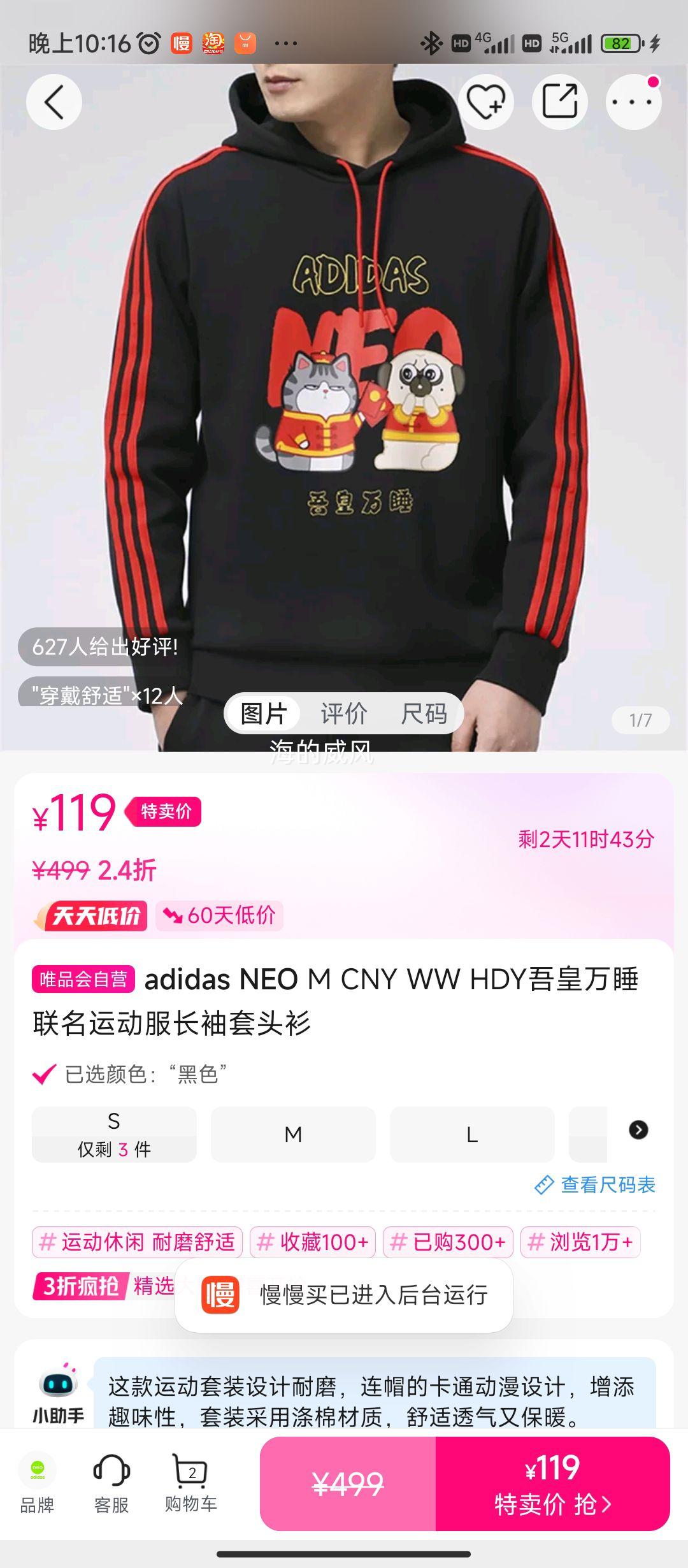The image size is (688, 1568).
Task: Select size S with only 3 left
Action: click(x=113, y=1135)
